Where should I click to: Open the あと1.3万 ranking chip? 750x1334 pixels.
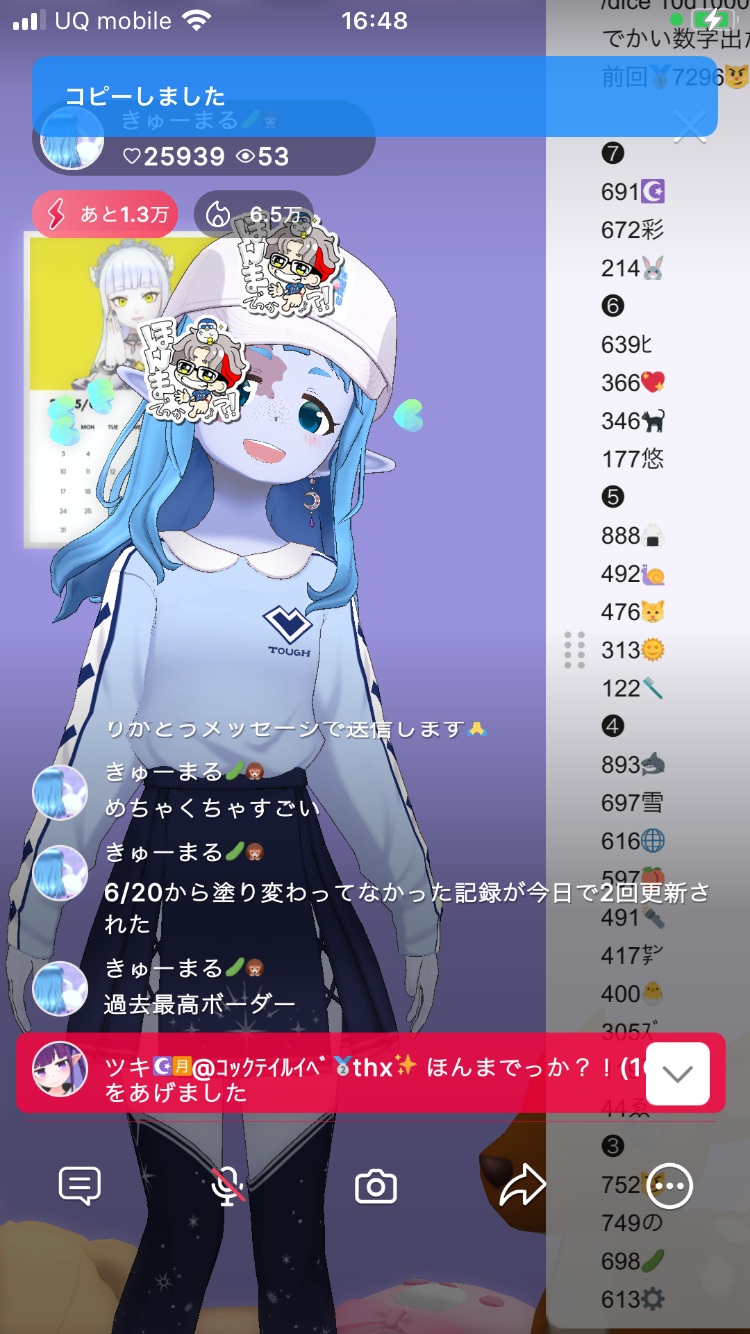105,214
